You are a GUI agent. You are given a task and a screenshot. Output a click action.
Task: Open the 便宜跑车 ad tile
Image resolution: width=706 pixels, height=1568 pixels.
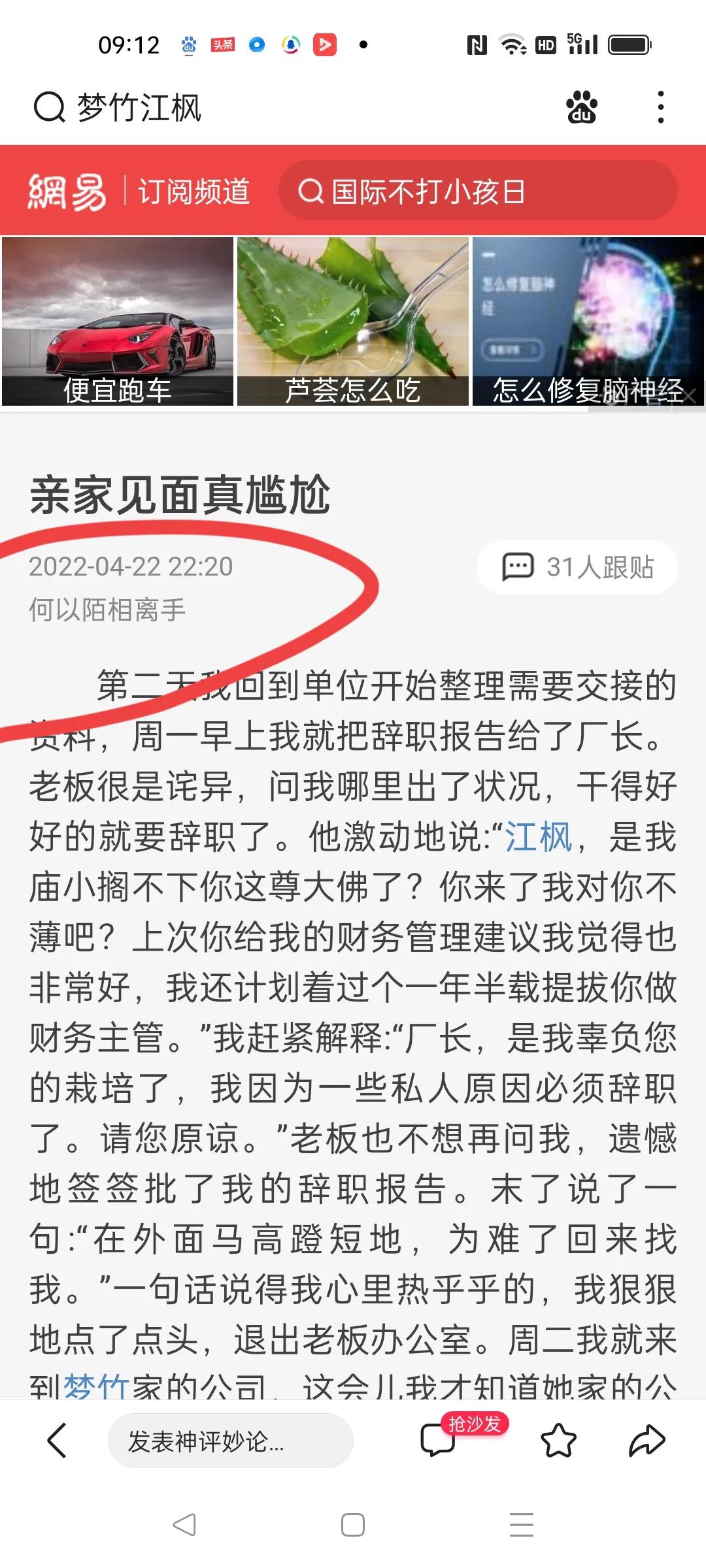pos(118,321)
